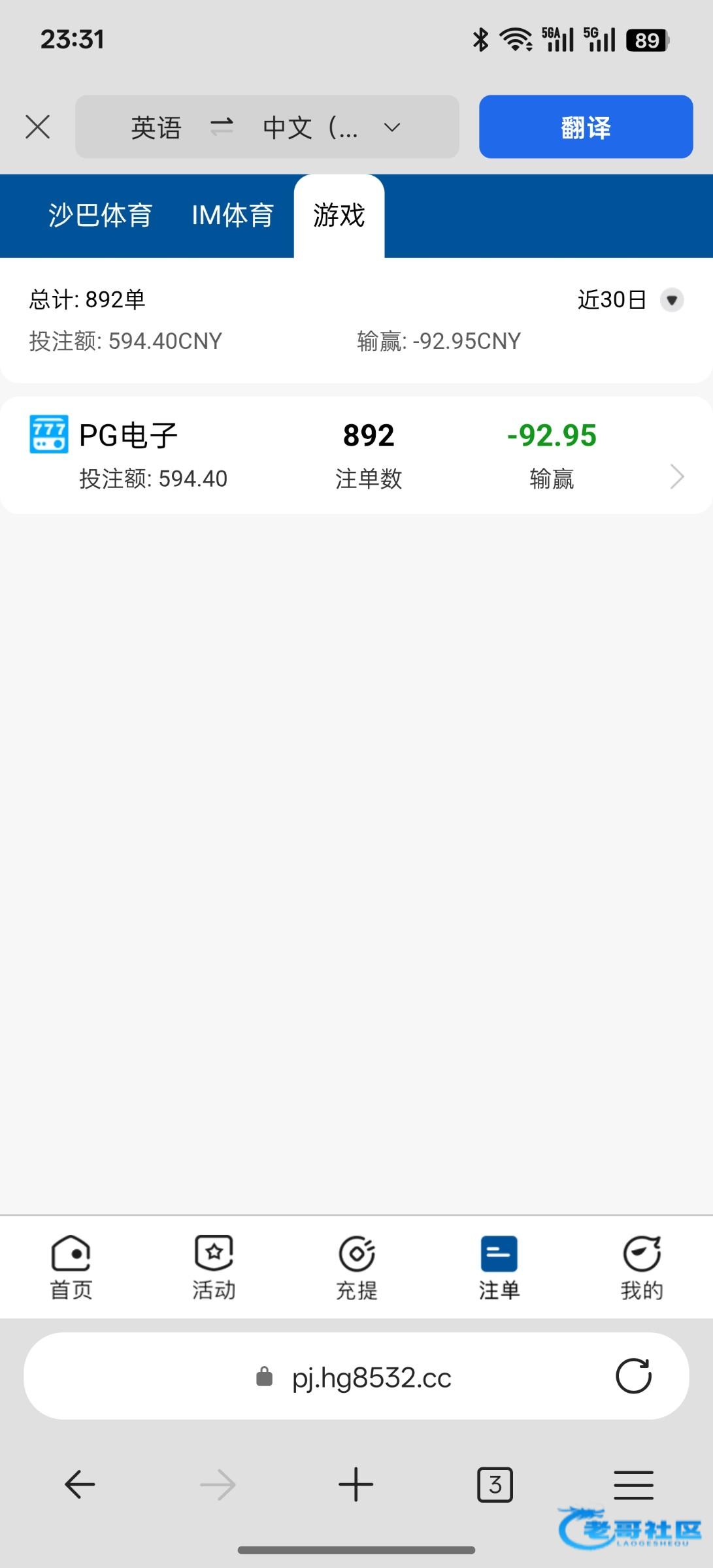Open the tab switcher showing 3 tabs
The height and width of the screenshot is (1568, 713).
[x=495, y=1484]
